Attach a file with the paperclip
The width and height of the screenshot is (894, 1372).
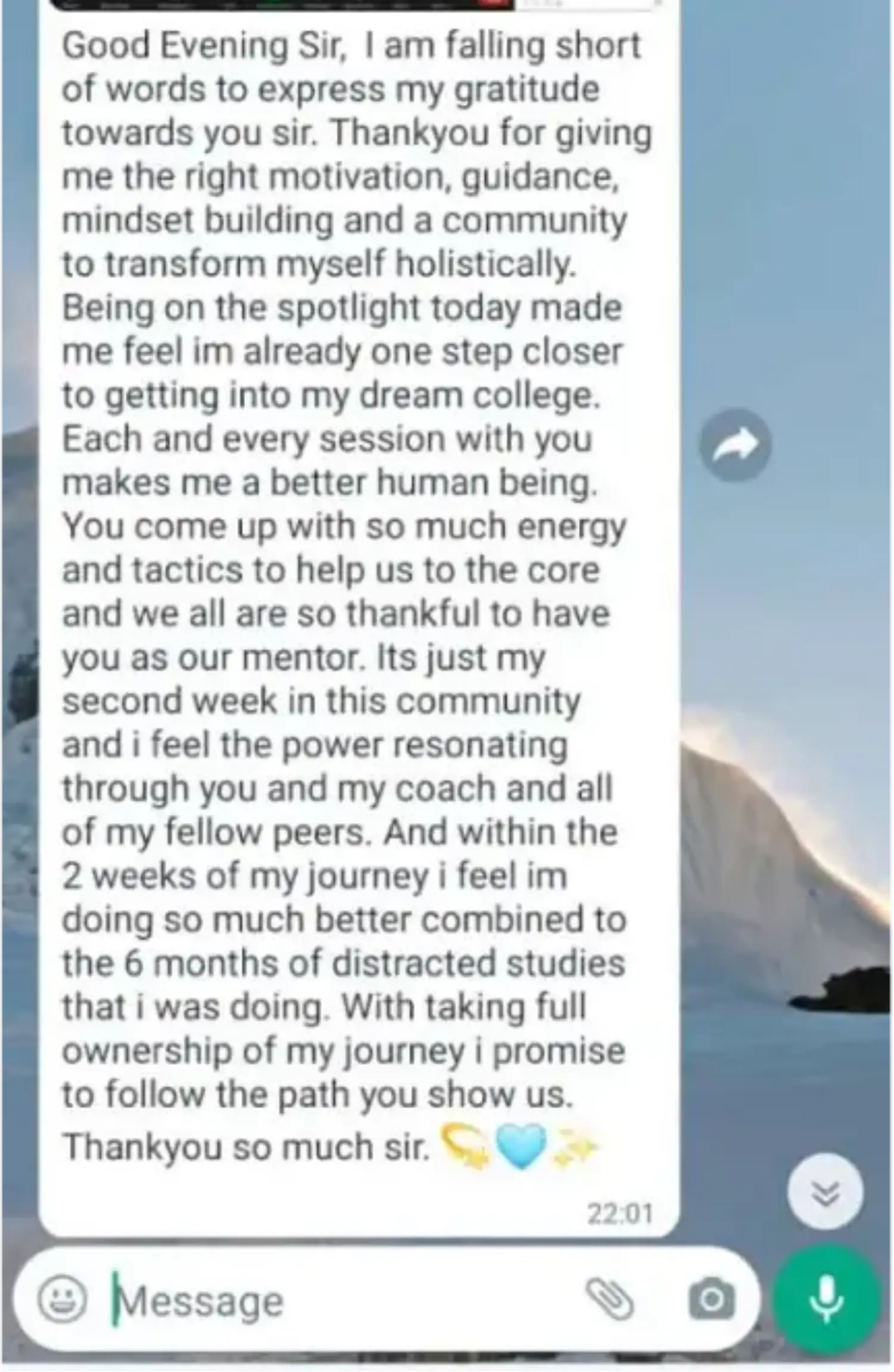click(x=609, y=1300)
